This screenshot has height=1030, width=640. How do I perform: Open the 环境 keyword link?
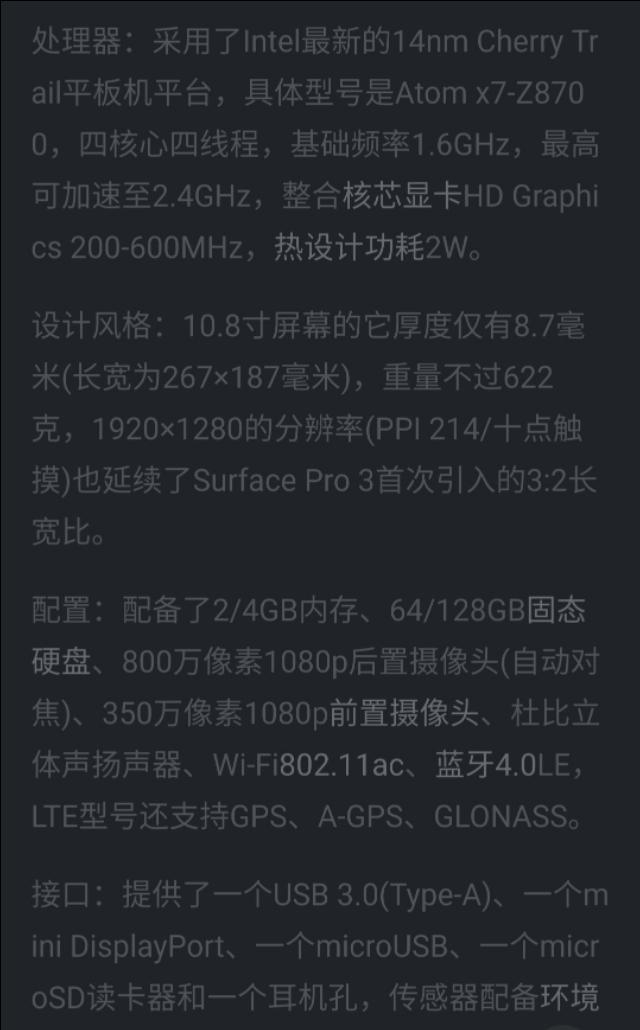click(x=569, y=998)
